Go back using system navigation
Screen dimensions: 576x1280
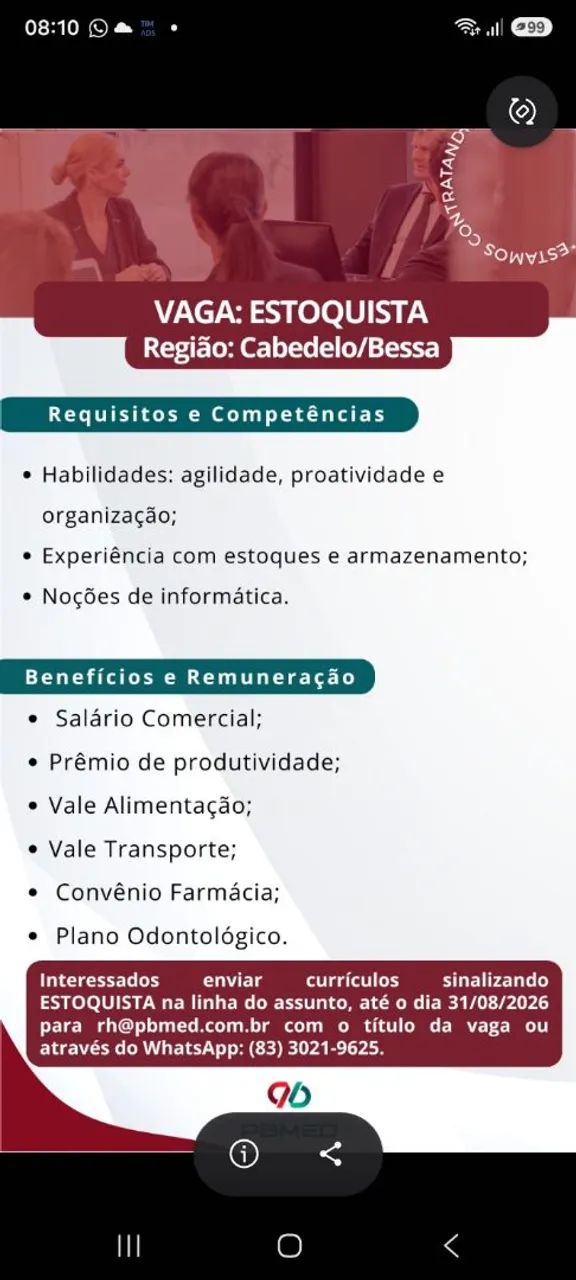coord(451,1245)
